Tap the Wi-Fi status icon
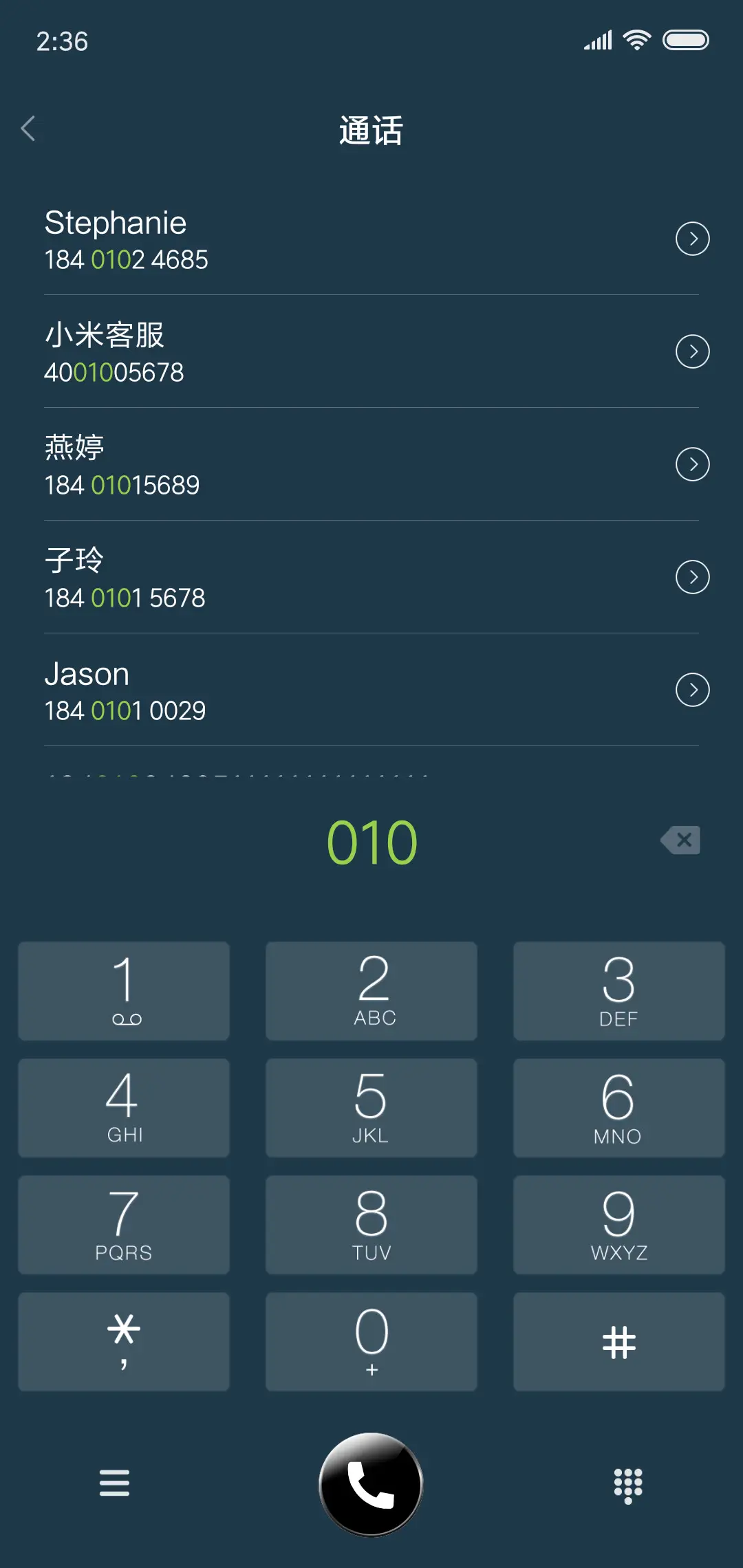Screen dimensions: 743x1568 tap(636, 40)
